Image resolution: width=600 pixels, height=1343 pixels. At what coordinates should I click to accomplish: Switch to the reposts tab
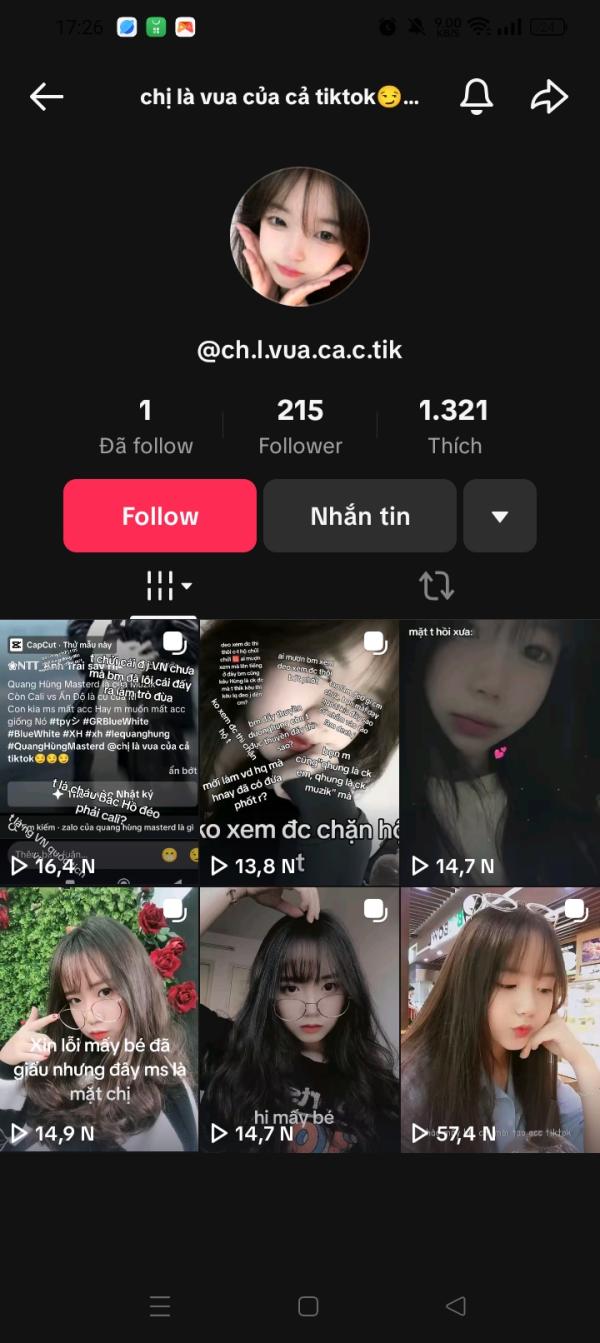(x=436, y=585)
